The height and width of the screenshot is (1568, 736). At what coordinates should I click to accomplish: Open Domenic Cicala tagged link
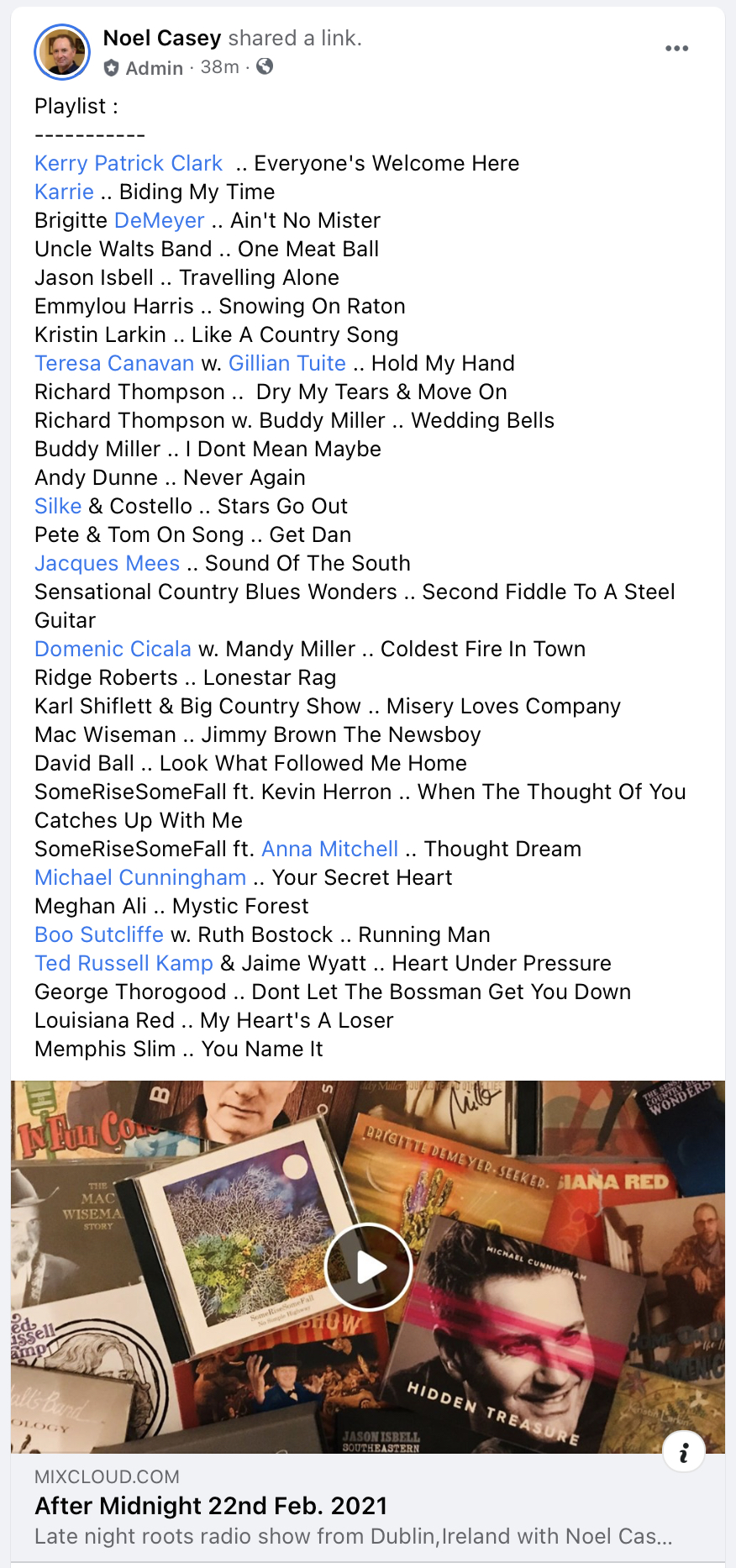[113, 649]
